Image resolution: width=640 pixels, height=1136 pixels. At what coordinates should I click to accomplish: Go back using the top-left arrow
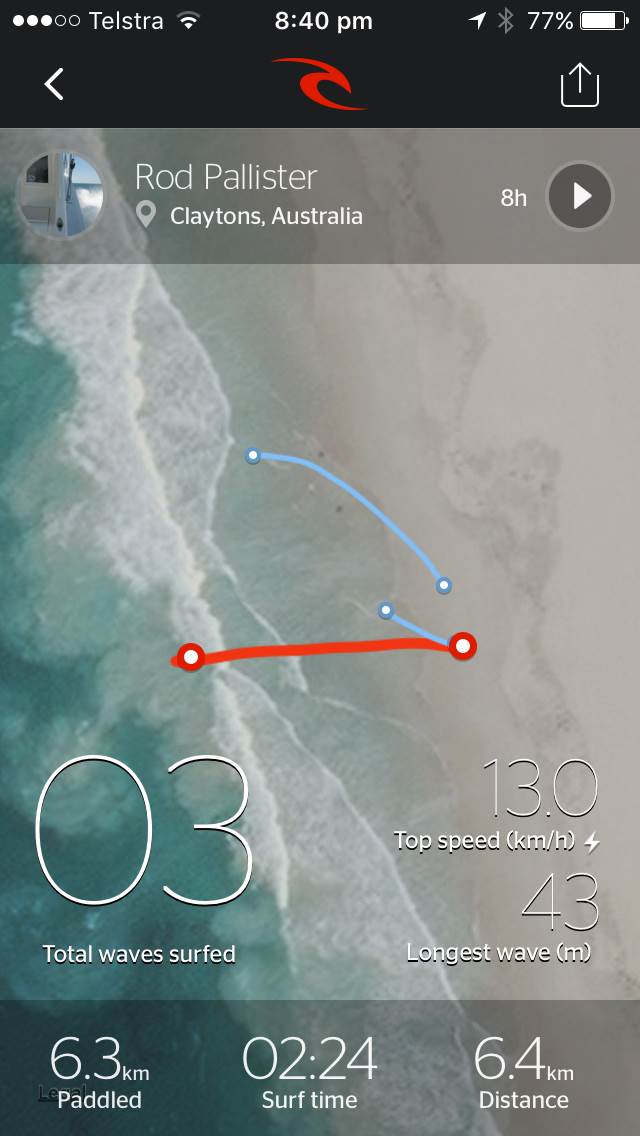tap(54, 84)
